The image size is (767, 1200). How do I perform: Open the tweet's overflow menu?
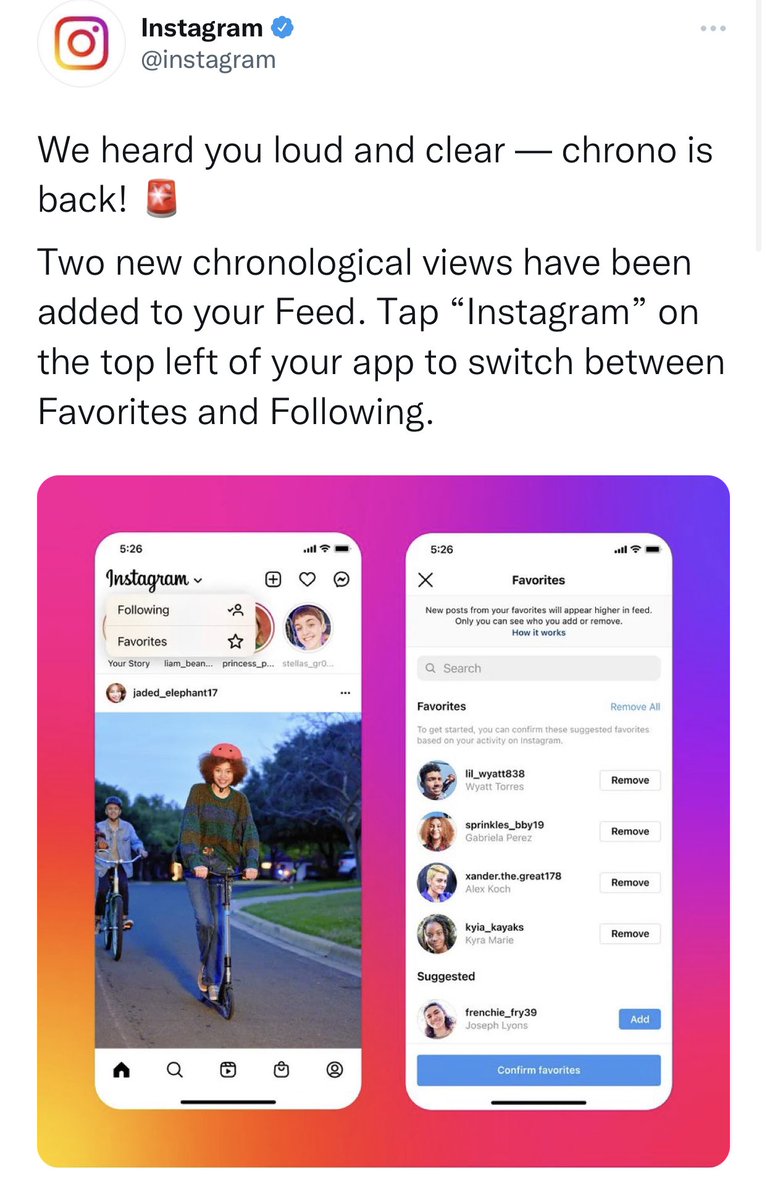coord(713,29)
